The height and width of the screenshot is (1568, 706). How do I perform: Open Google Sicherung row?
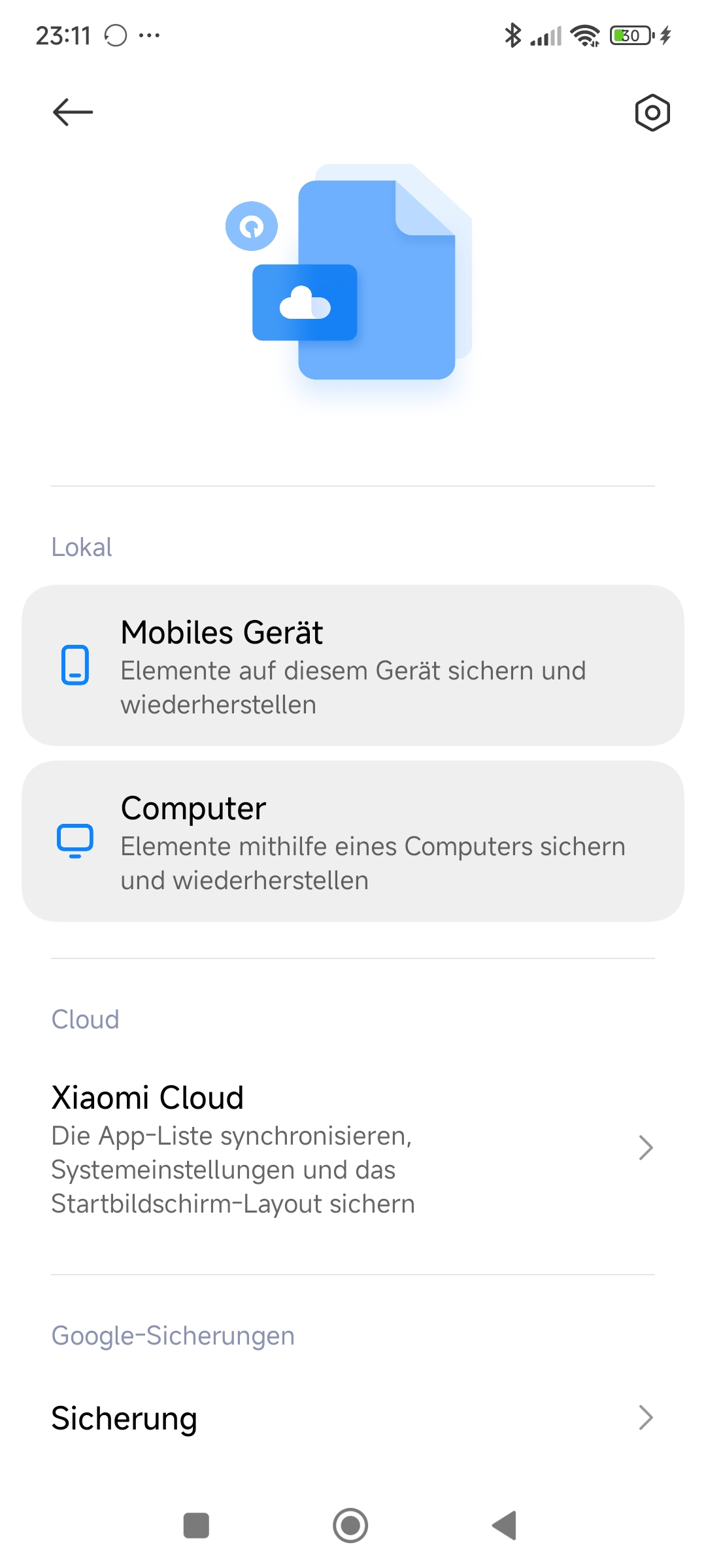353,1418
